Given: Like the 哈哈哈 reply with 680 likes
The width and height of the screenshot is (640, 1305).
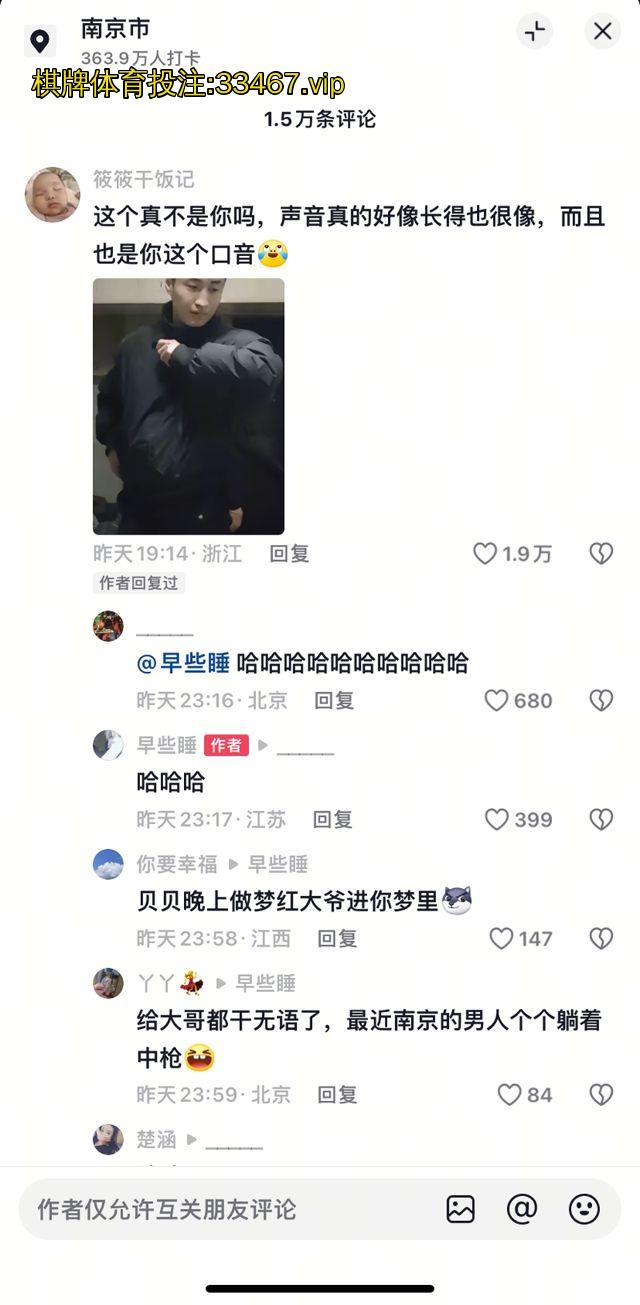Looking at the screenshot, I should pos(497,701).
